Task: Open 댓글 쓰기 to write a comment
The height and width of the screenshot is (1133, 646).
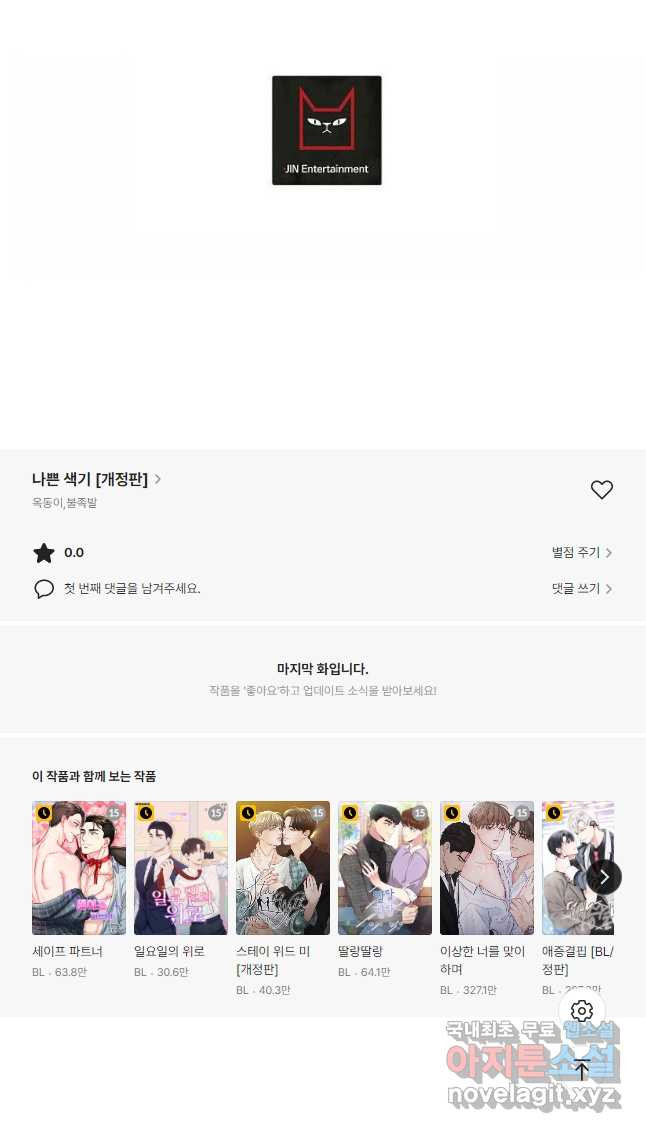Action: (x=581, y=589)
